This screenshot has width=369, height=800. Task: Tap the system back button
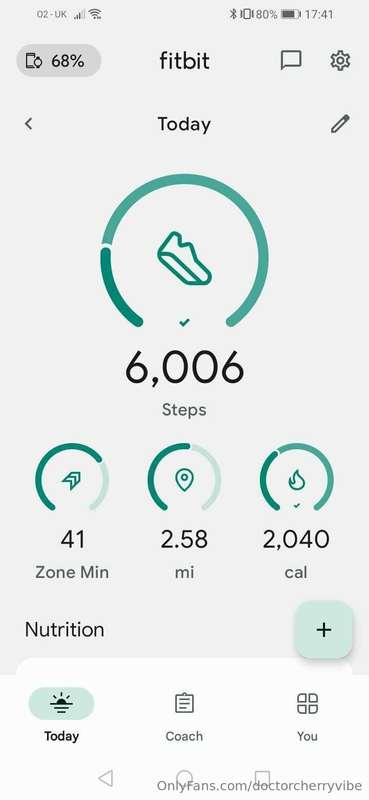[x=106, y=779]
